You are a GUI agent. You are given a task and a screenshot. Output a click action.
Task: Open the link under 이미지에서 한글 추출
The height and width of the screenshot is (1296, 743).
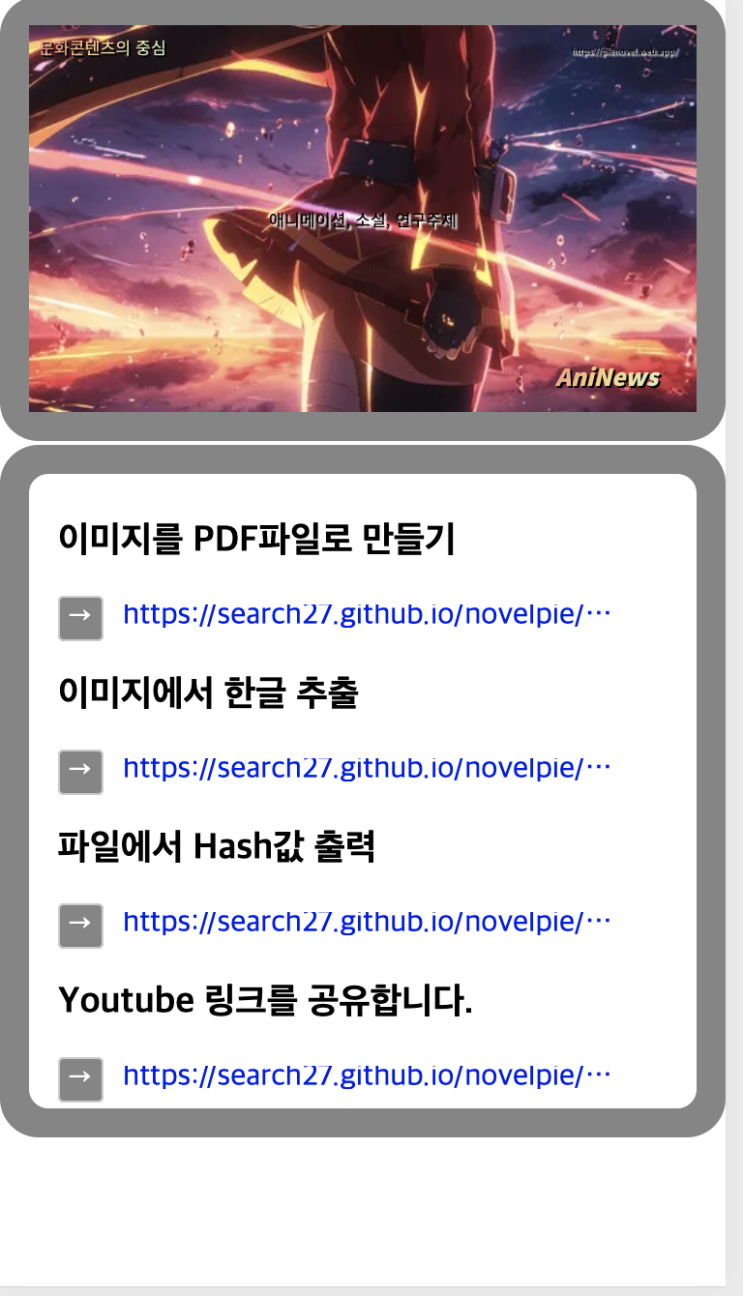[365, 768]
